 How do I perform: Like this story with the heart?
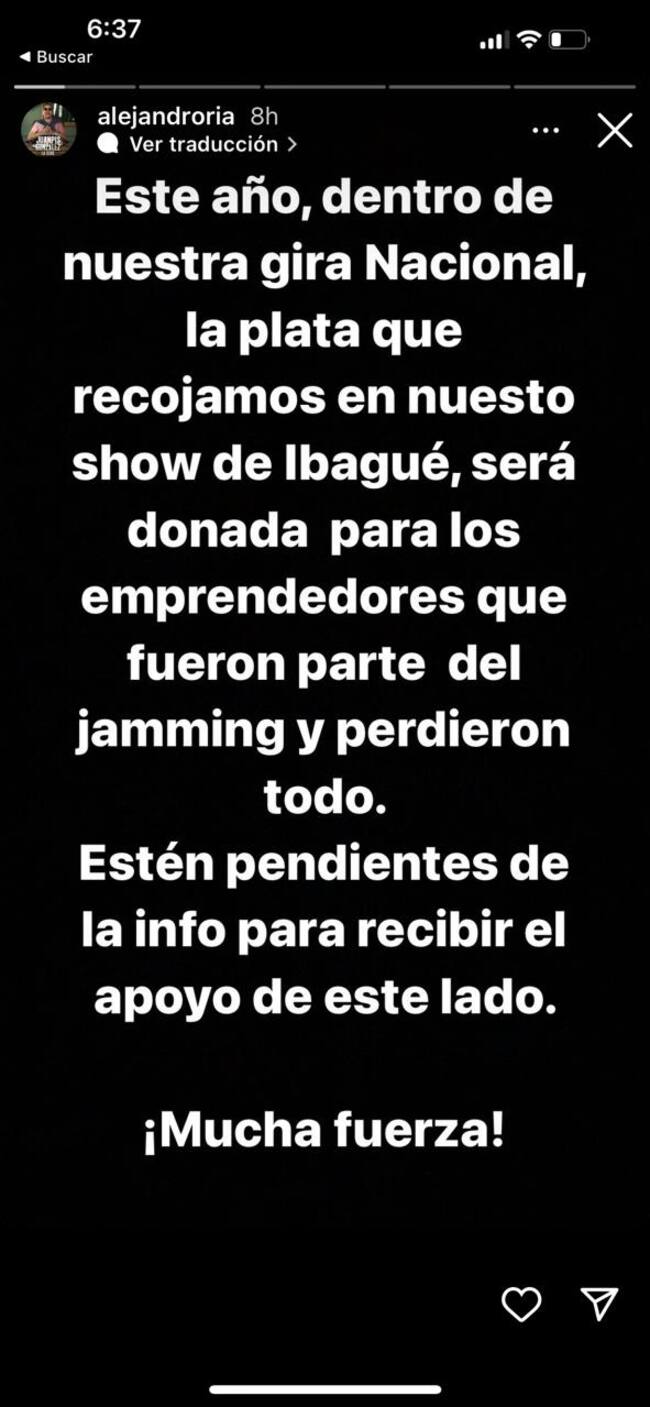521,1303
